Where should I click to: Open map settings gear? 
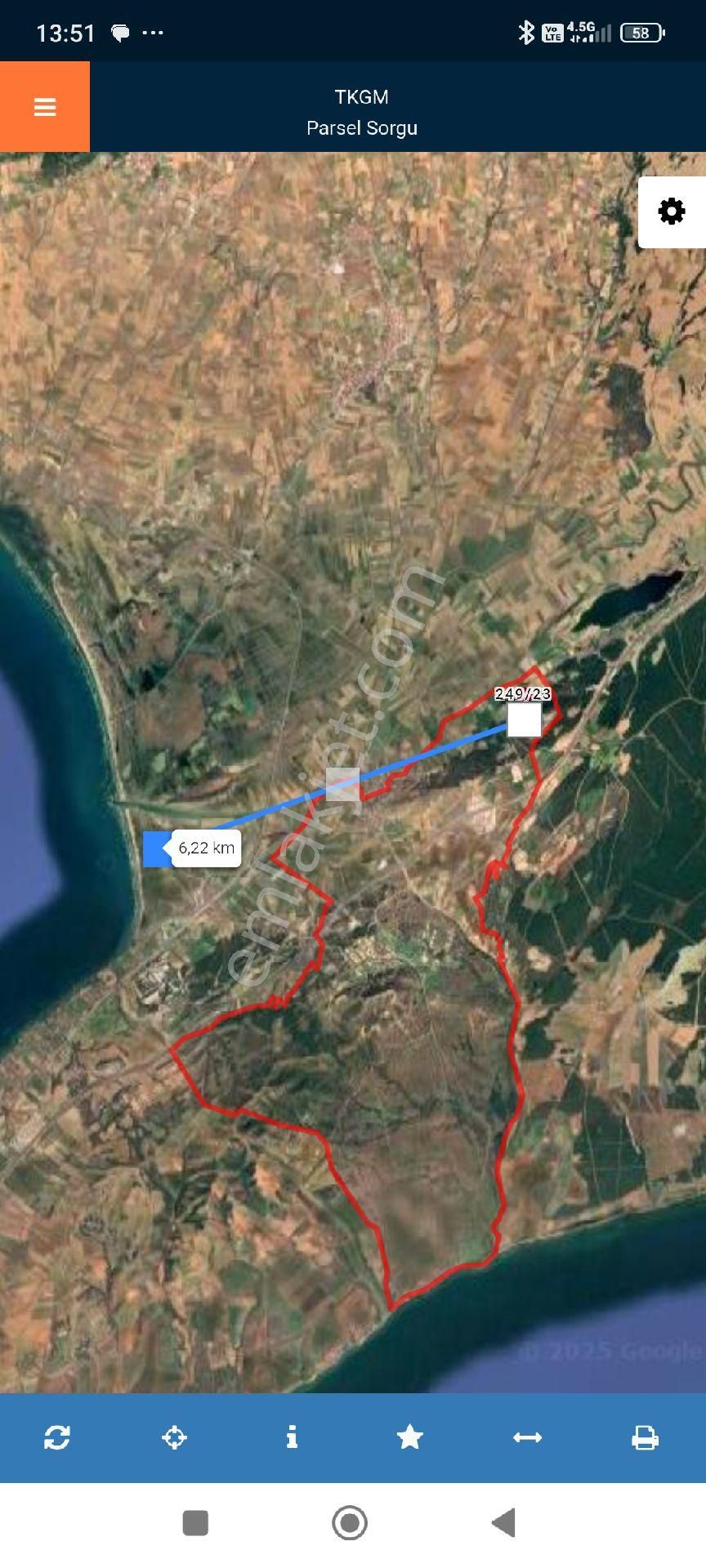672,212
